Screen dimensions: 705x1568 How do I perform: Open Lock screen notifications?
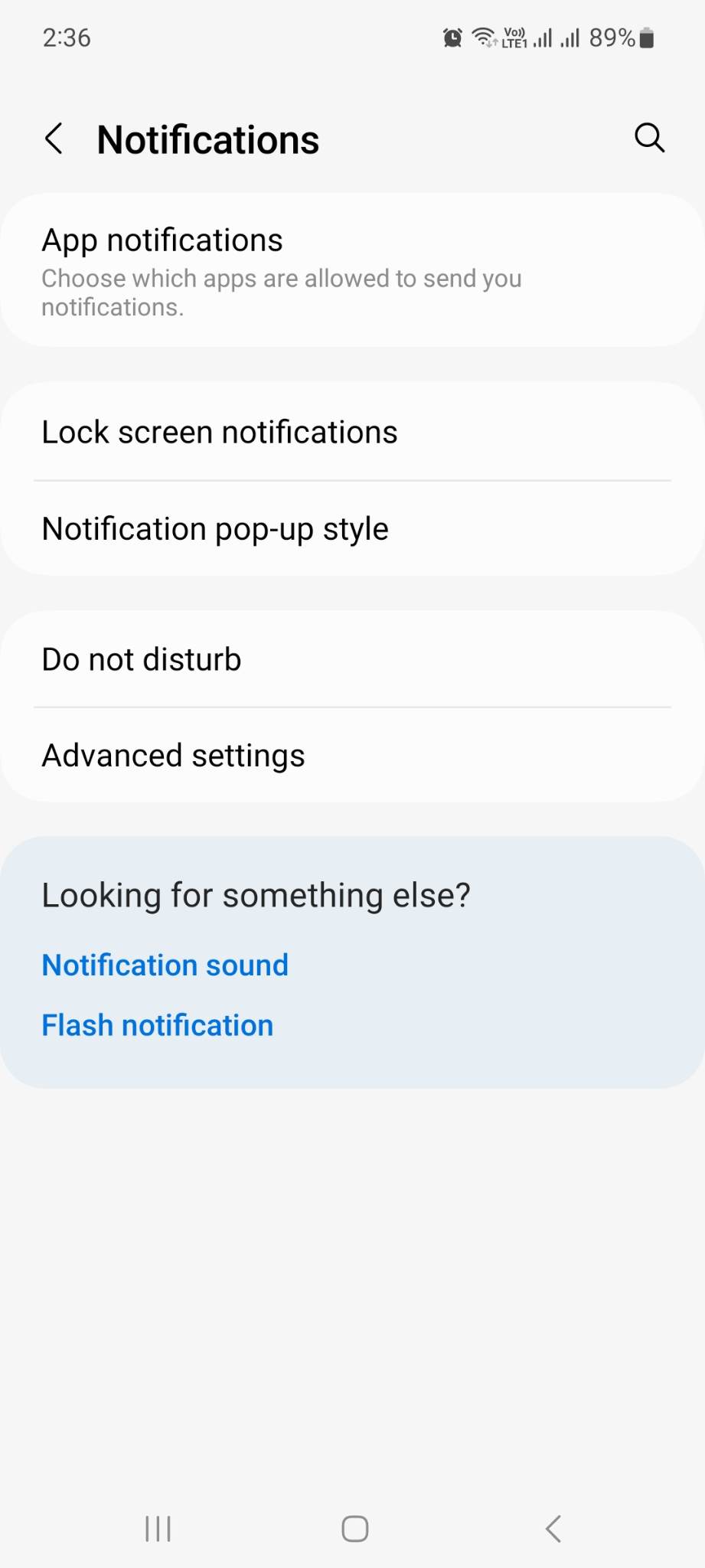352,432
